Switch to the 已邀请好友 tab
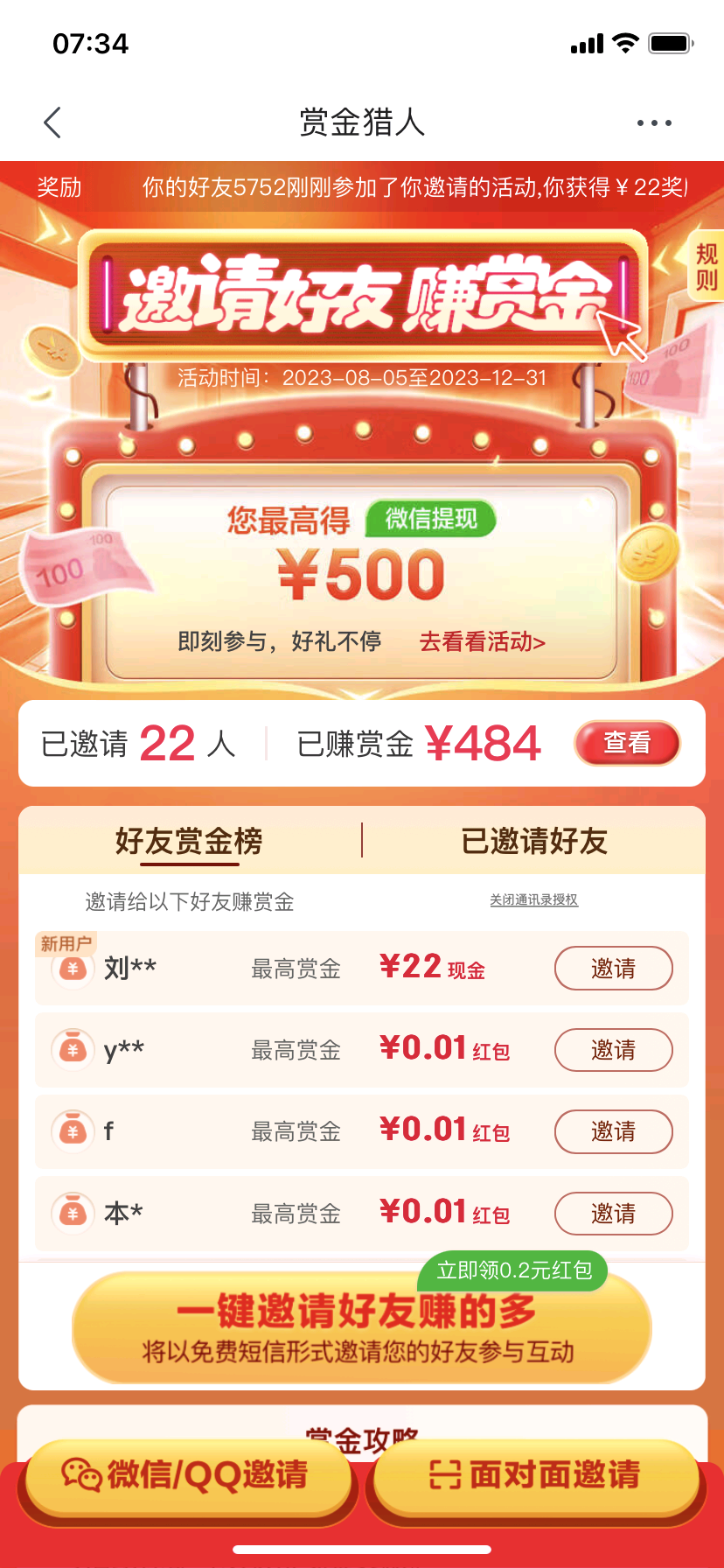The image size is (724, 1568). pos(533,841)
